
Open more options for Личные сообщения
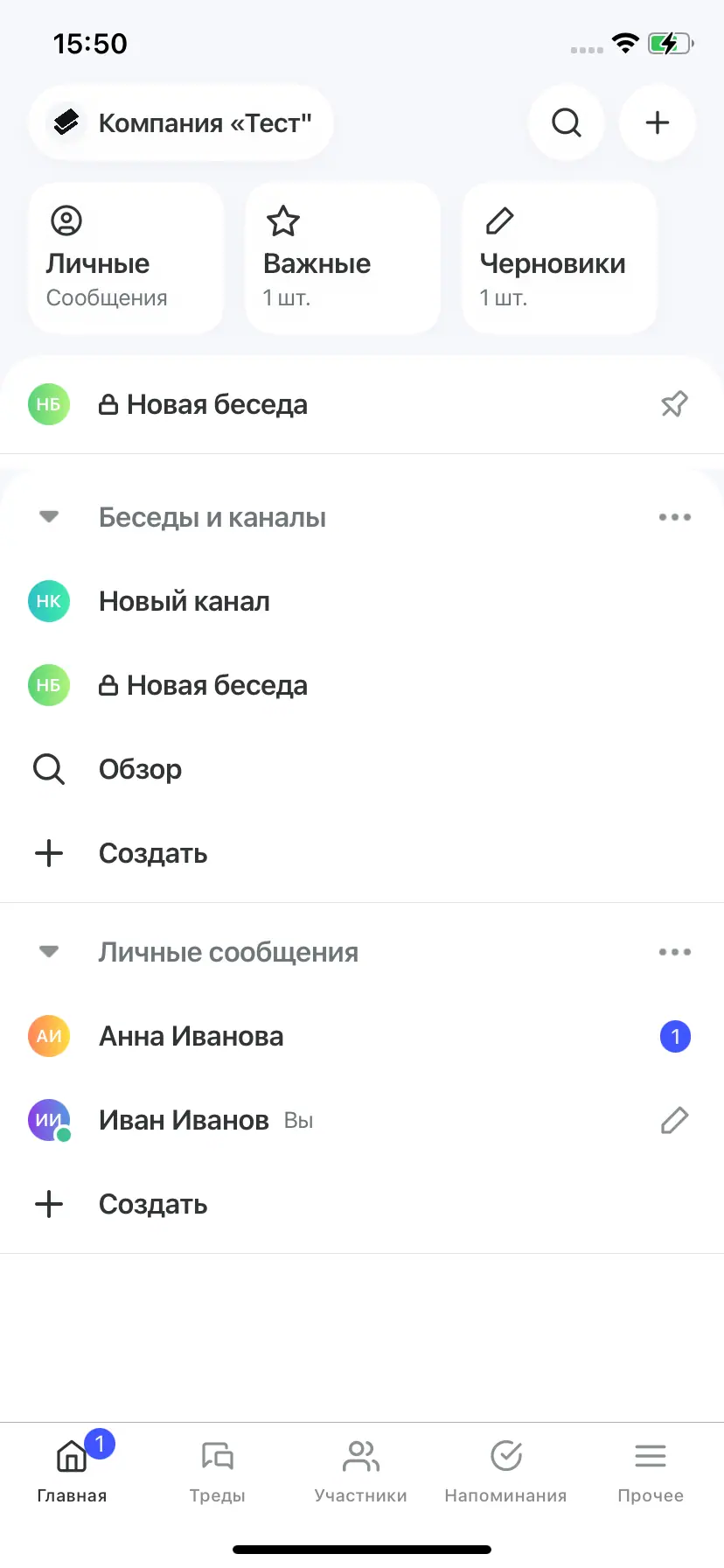(x=674, y=951)
